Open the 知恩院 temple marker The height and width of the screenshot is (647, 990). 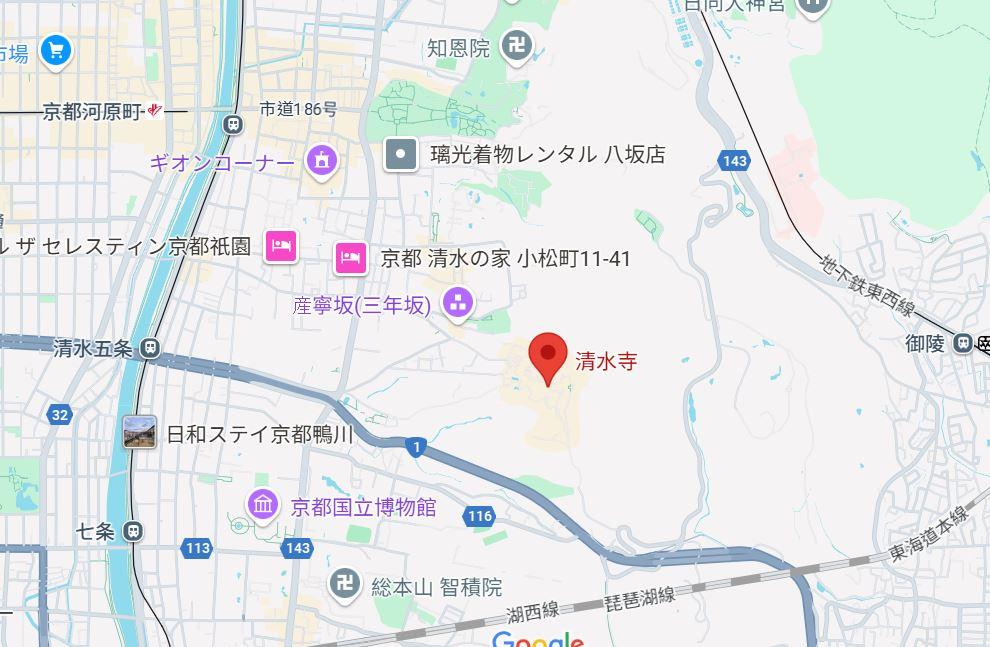[x=517, y=48]
